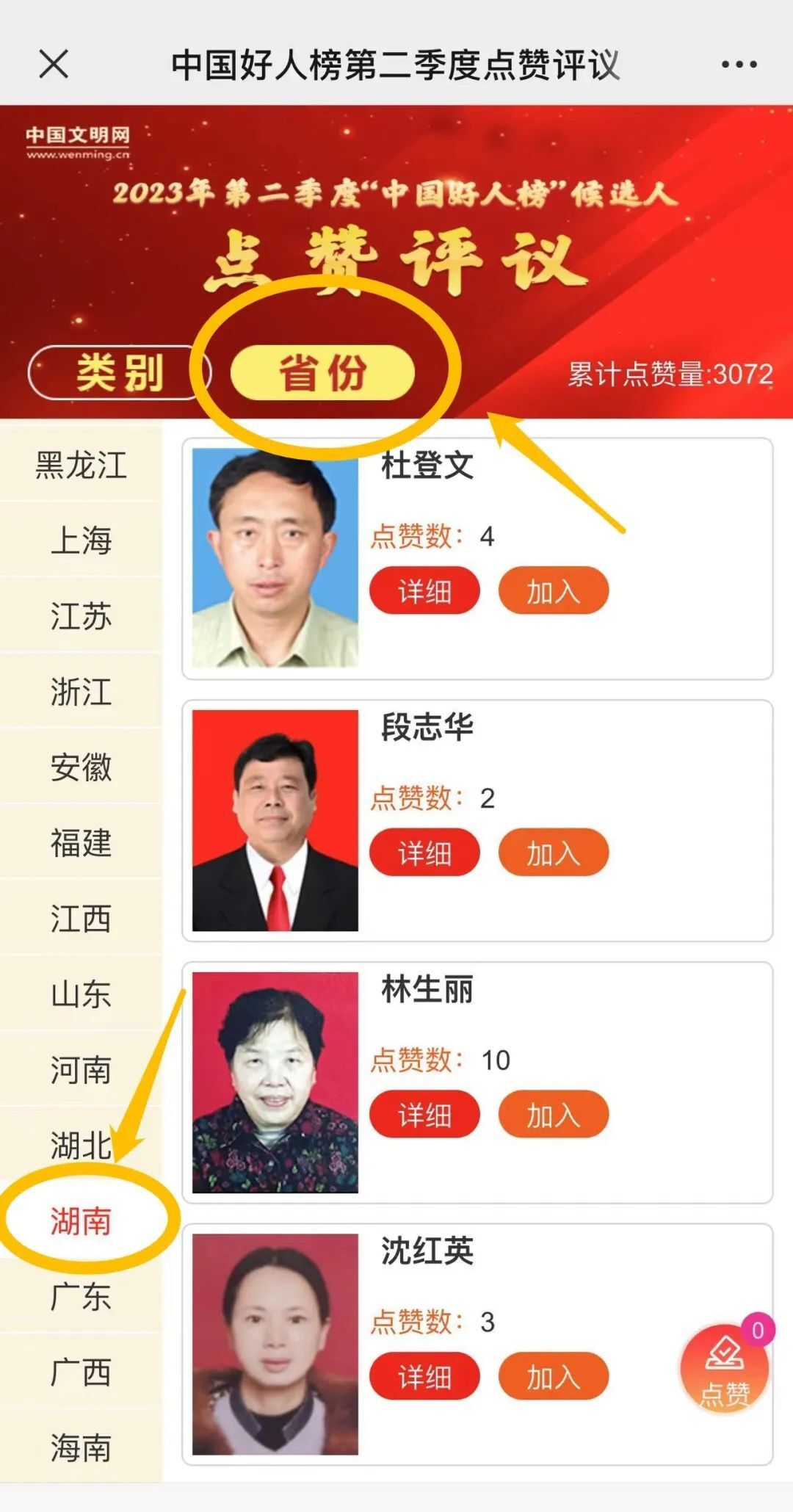Add 林生丽 using 加入

[553, 1115]
